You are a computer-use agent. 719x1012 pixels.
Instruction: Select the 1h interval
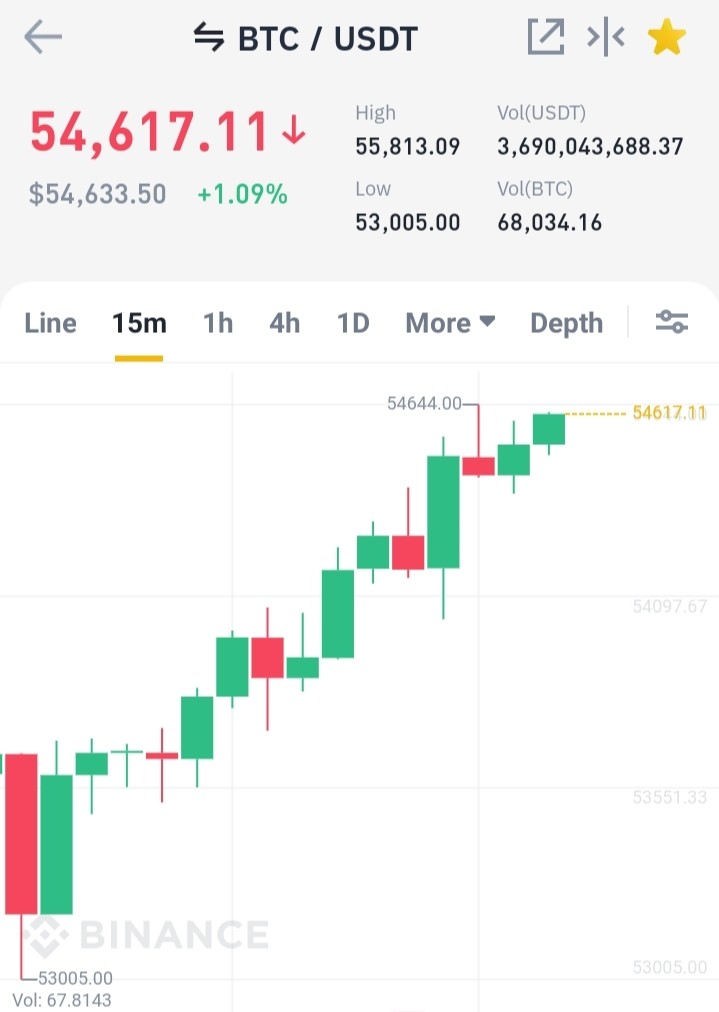click(218, 323)
